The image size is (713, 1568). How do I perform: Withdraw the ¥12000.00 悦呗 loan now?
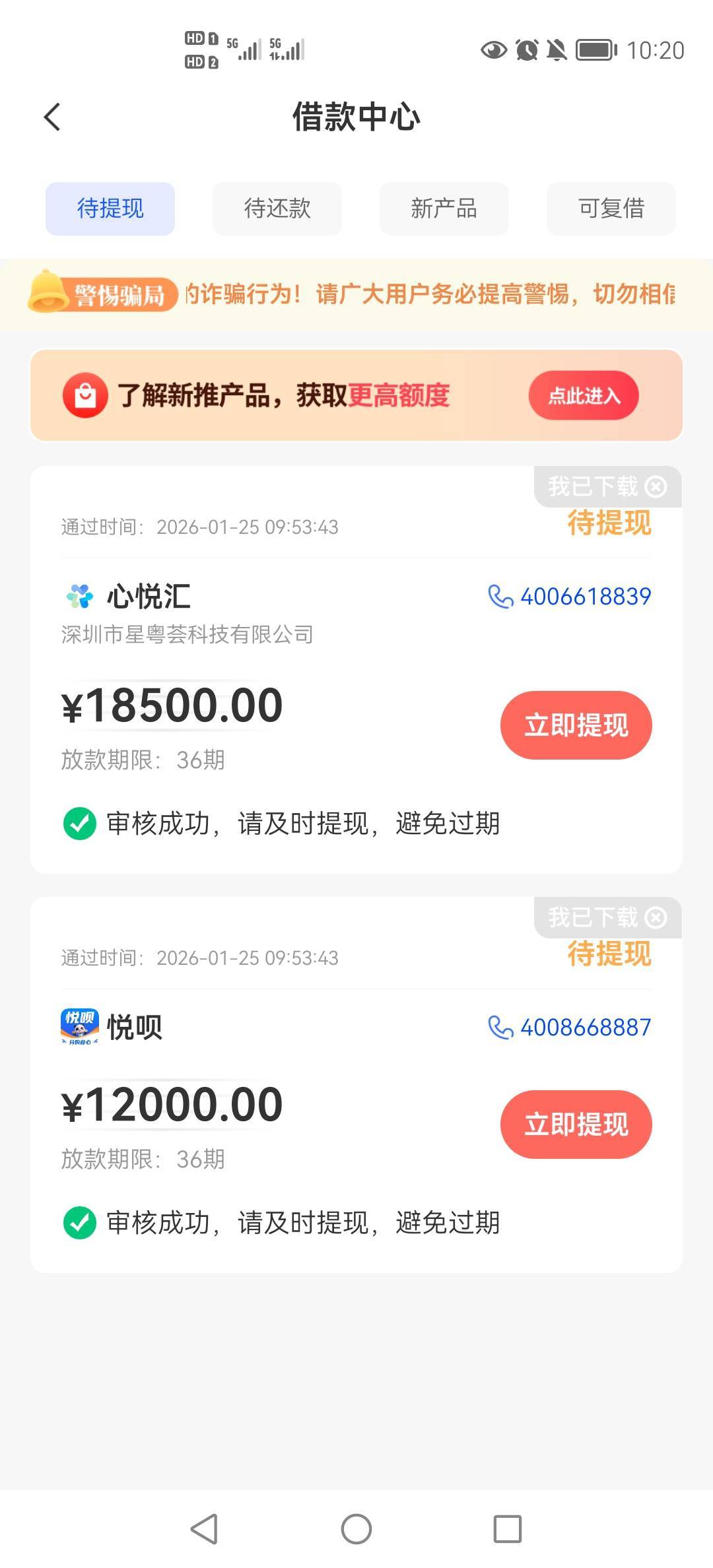(576, 1125)
